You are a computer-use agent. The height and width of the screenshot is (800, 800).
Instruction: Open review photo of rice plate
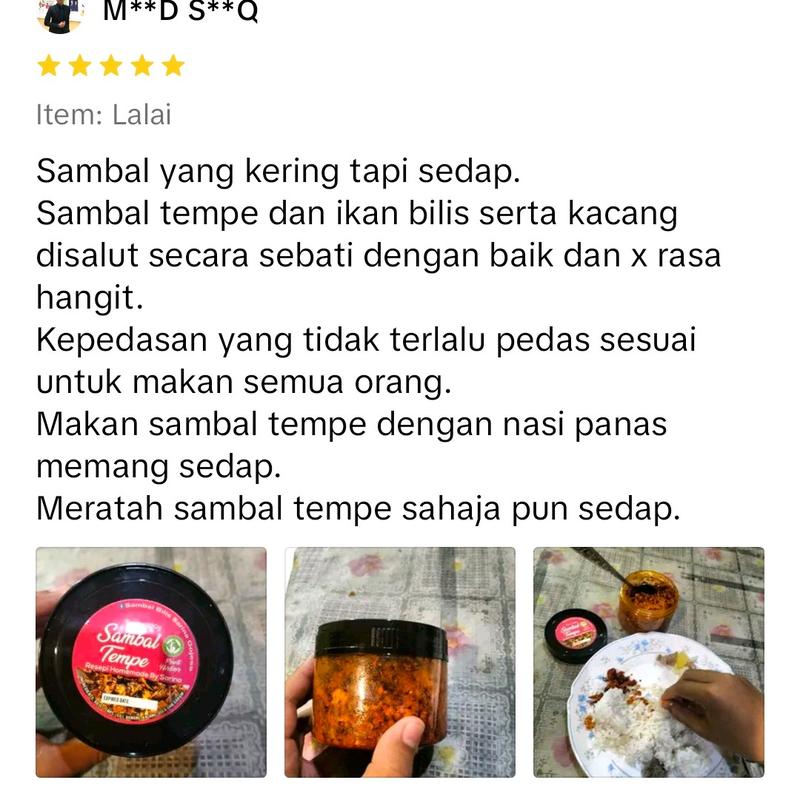(x=648, y=662)
